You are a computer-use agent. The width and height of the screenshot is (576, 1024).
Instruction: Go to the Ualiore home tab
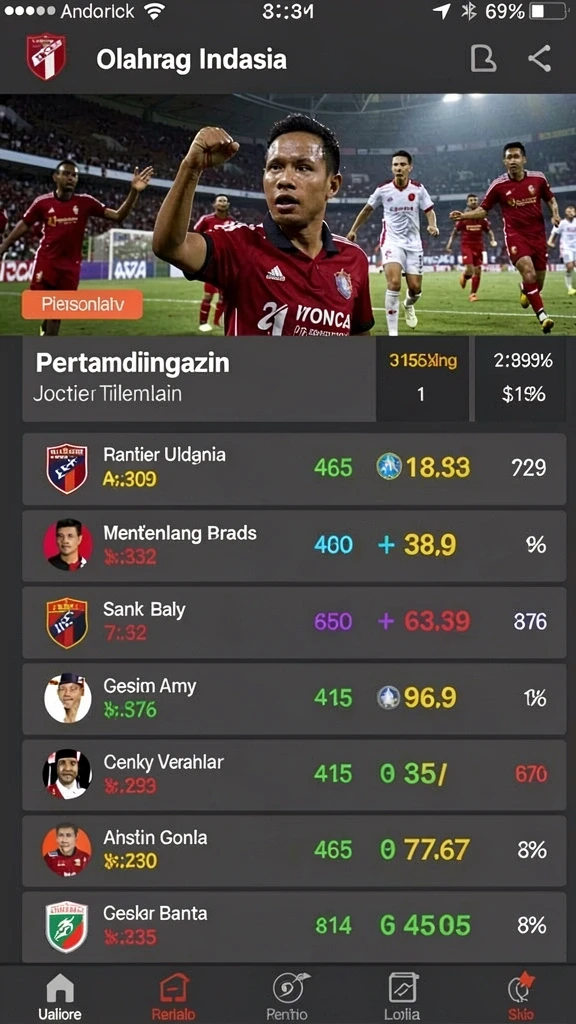(x=59, y=997)
